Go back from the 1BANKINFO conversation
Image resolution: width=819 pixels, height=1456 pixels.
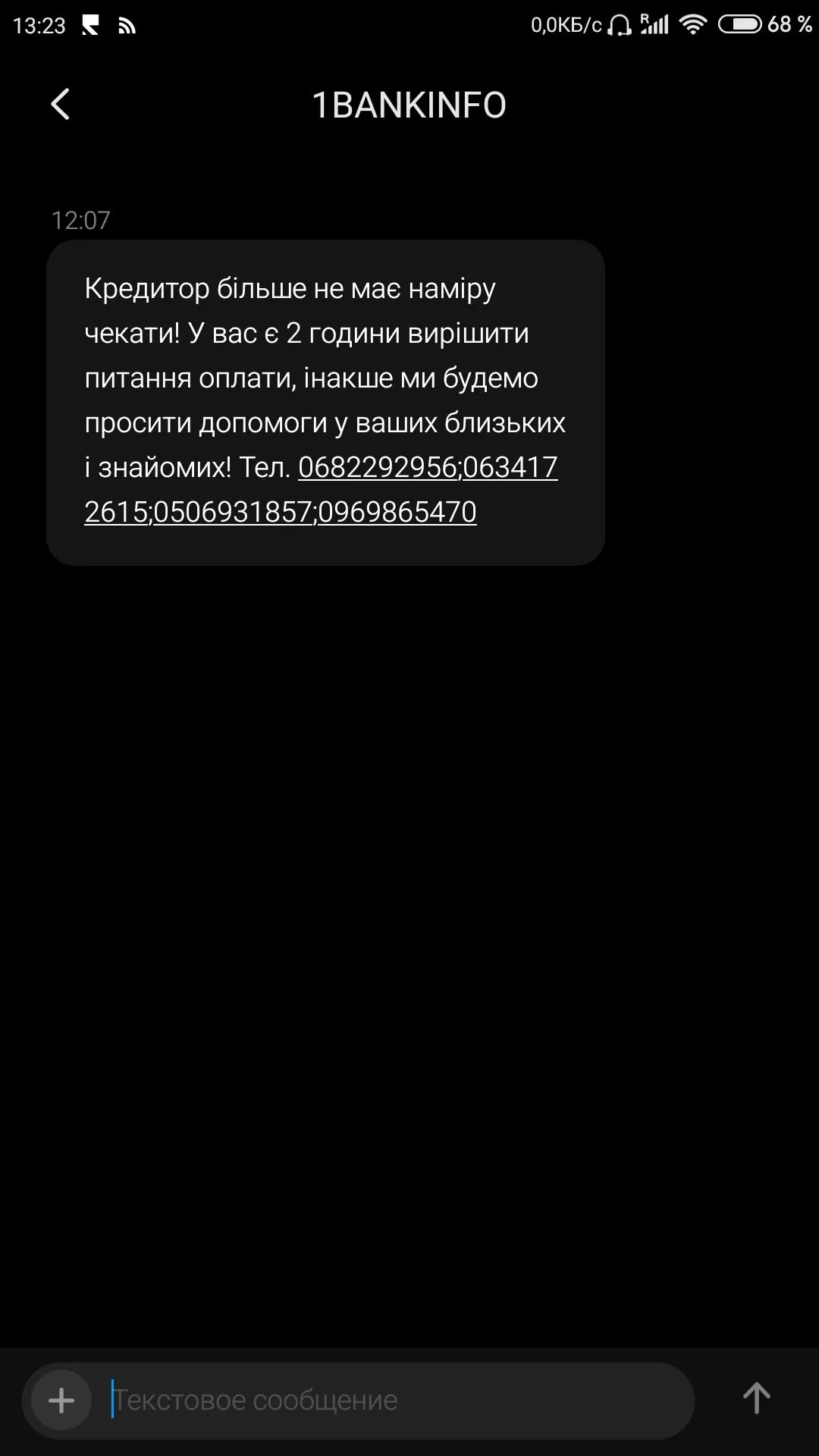[x=60, y=105]
